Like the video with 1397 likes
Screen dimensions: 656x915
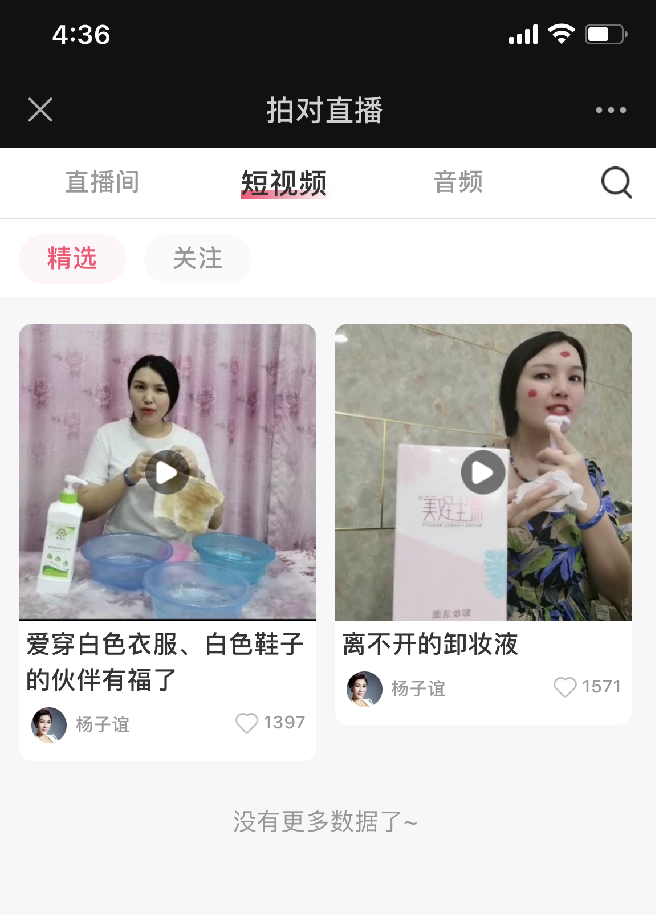[x=247, y=723]
